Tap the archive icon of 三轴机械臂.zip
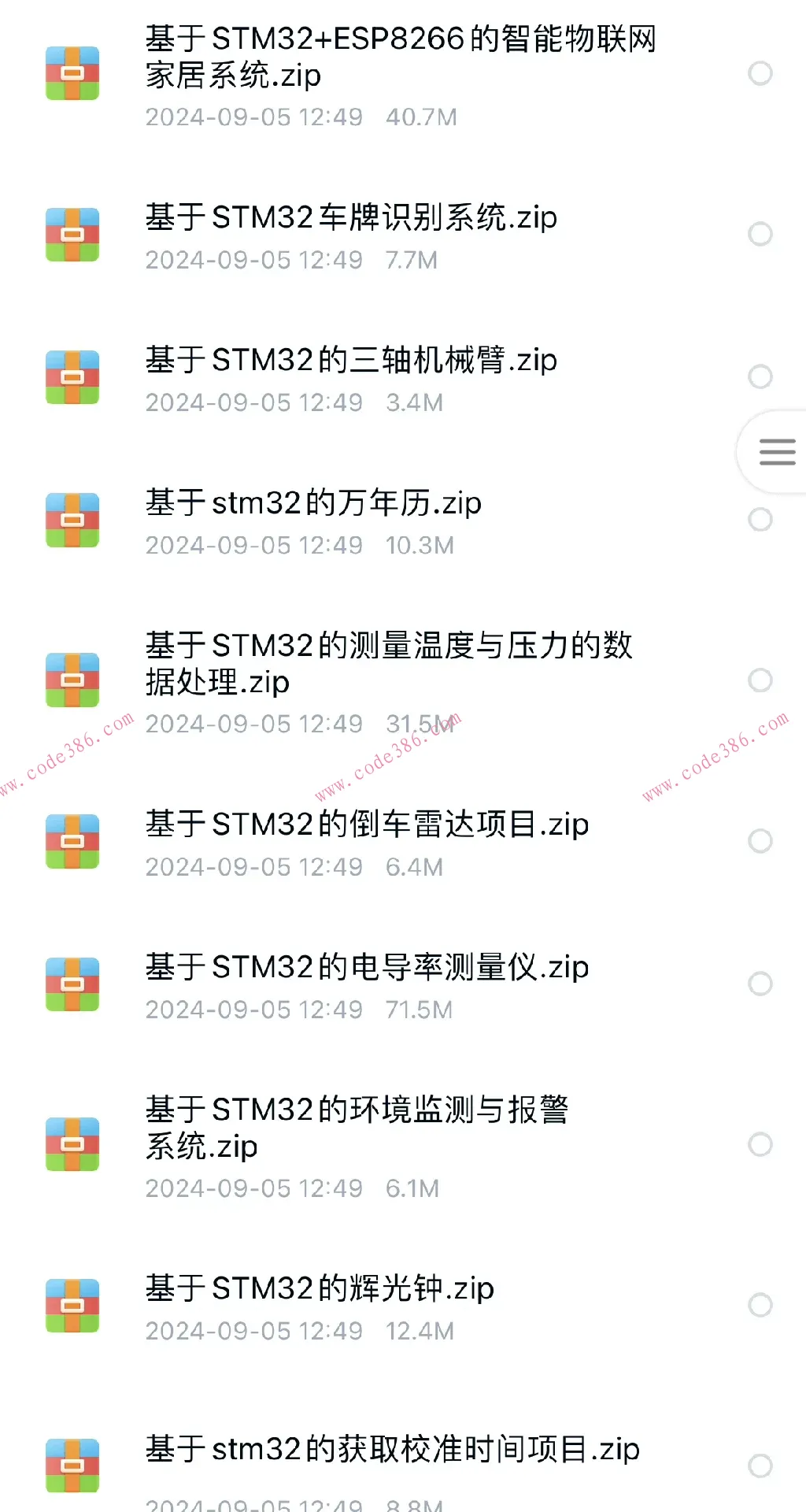Image resolution: width=806 pixels, height=1512 pixels. pyautogui.click(x=72, y=376)
